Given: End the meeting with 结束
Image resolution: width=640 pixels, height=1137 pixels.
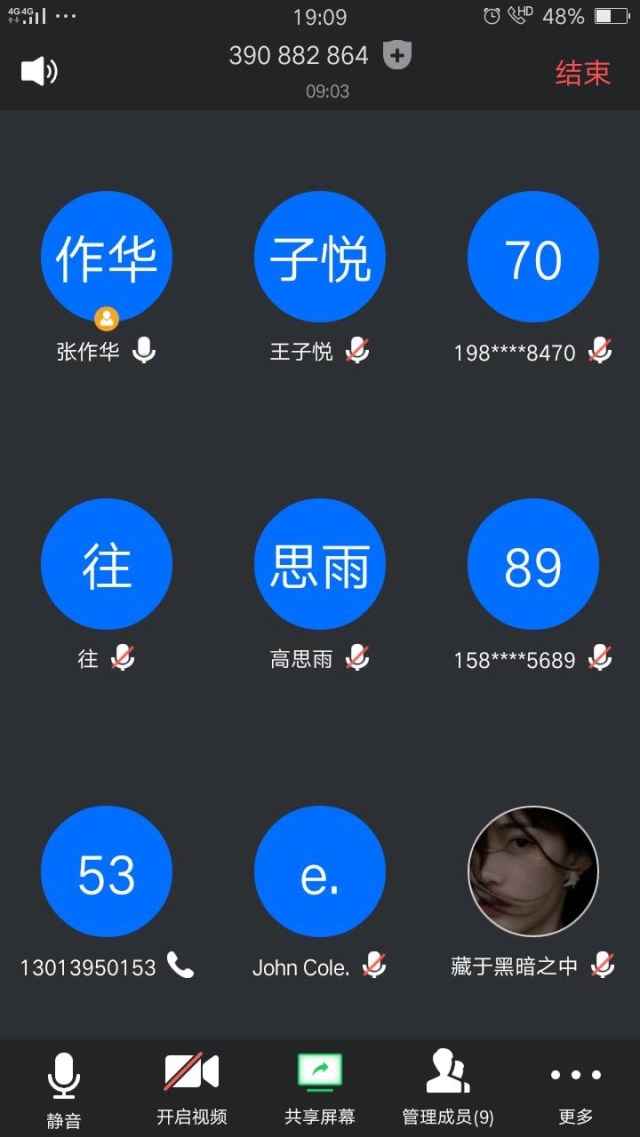Looking at the screenshot, I should pyautogui.click(x=582, y=73).
